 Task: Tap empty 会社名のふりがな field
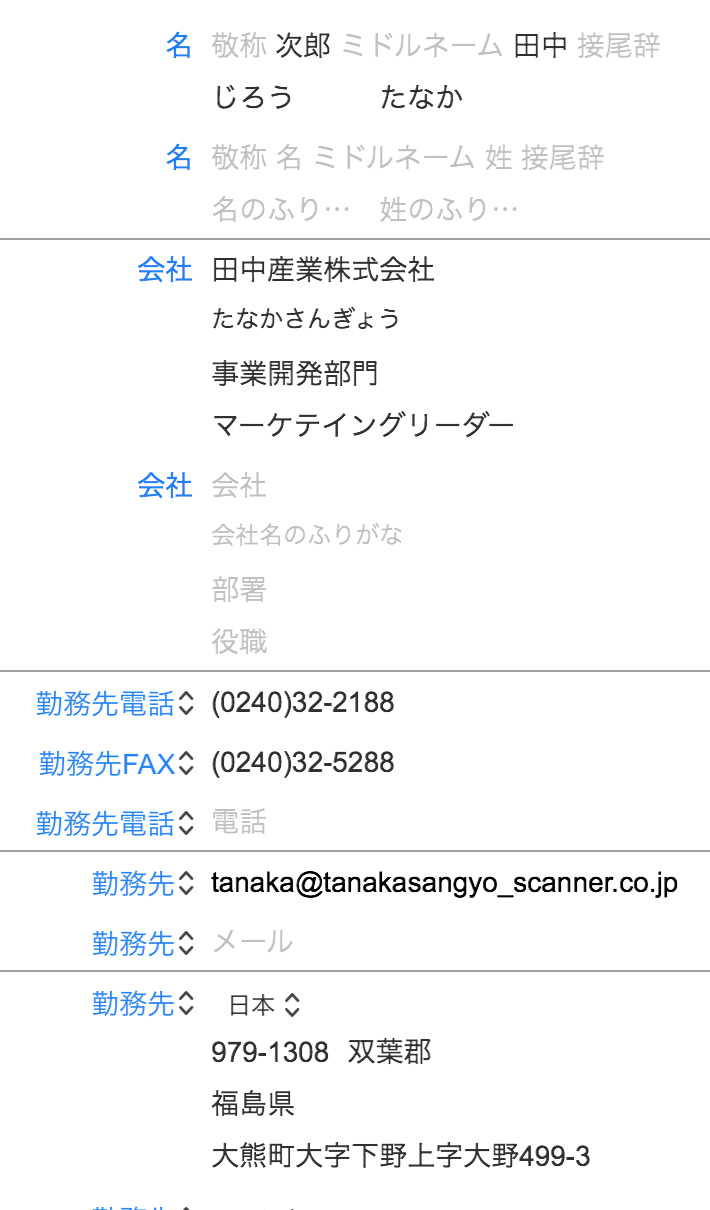[x=307, y=535]
